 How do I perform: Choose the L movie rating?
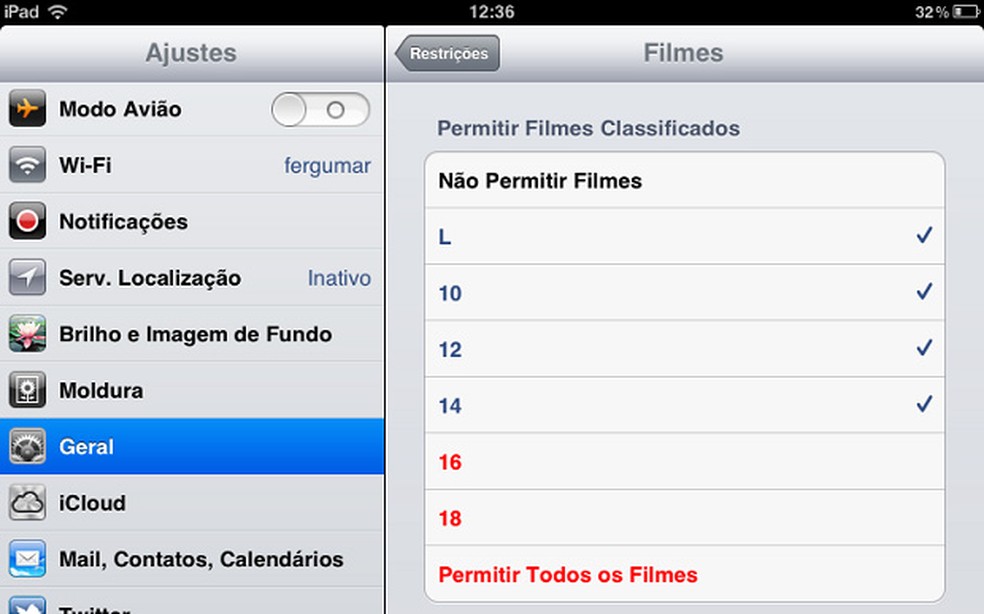(x=684, y=237)
